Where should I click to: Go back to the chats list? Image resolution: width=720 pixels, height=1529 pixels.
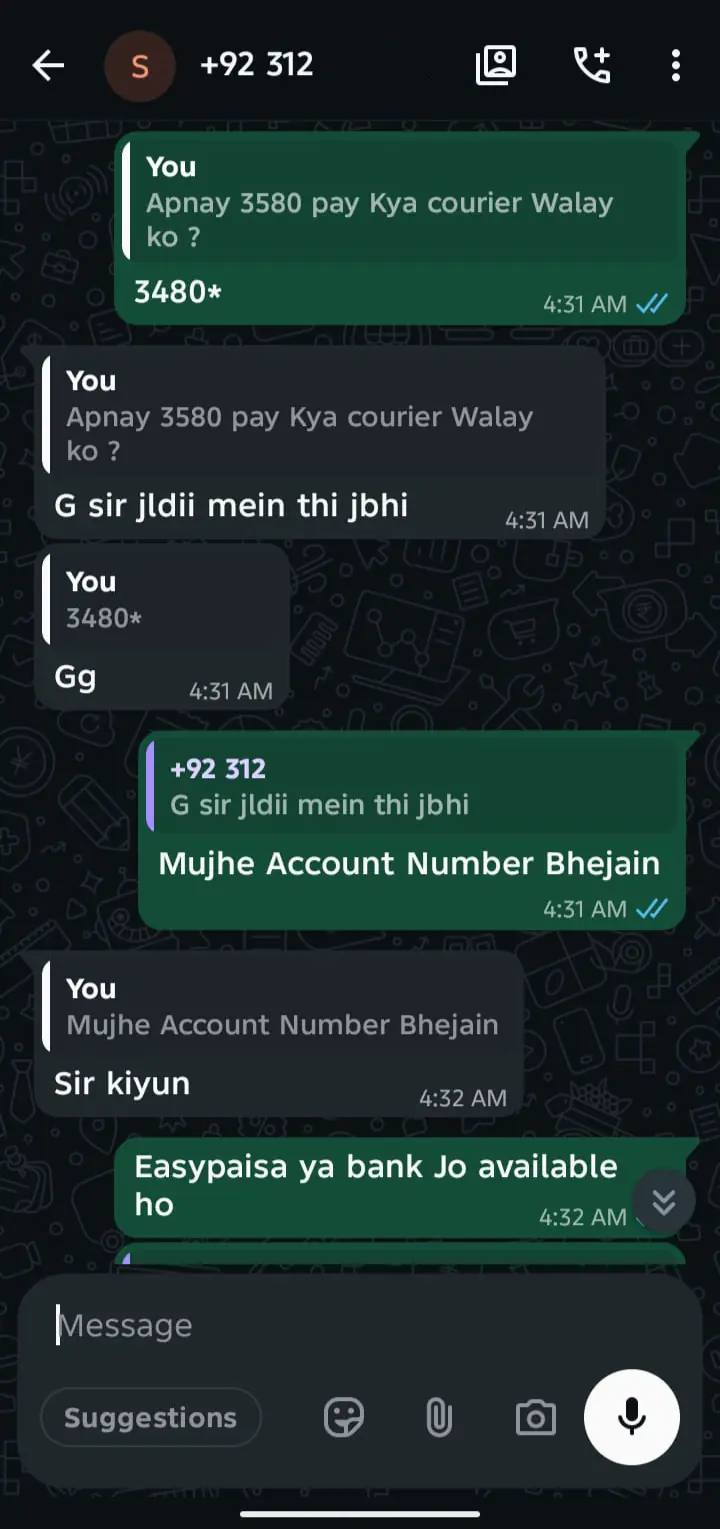click(x=48, y=67)
